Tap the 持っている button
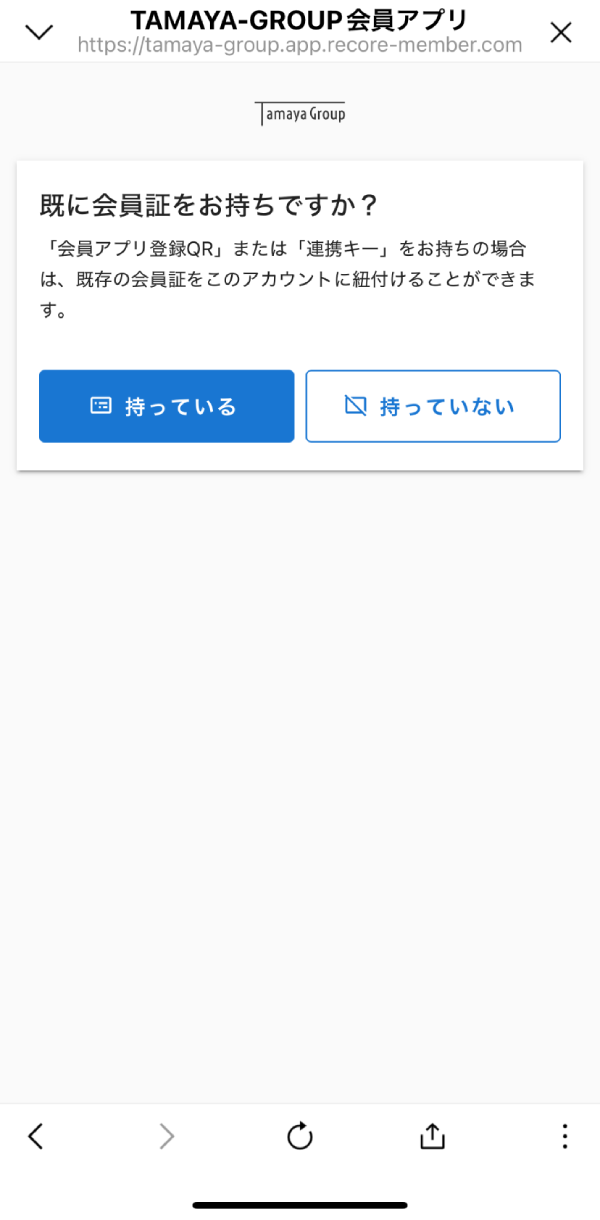Image resolution: width=600 pixels, height=1220 pixels. (x=166, y=406)
